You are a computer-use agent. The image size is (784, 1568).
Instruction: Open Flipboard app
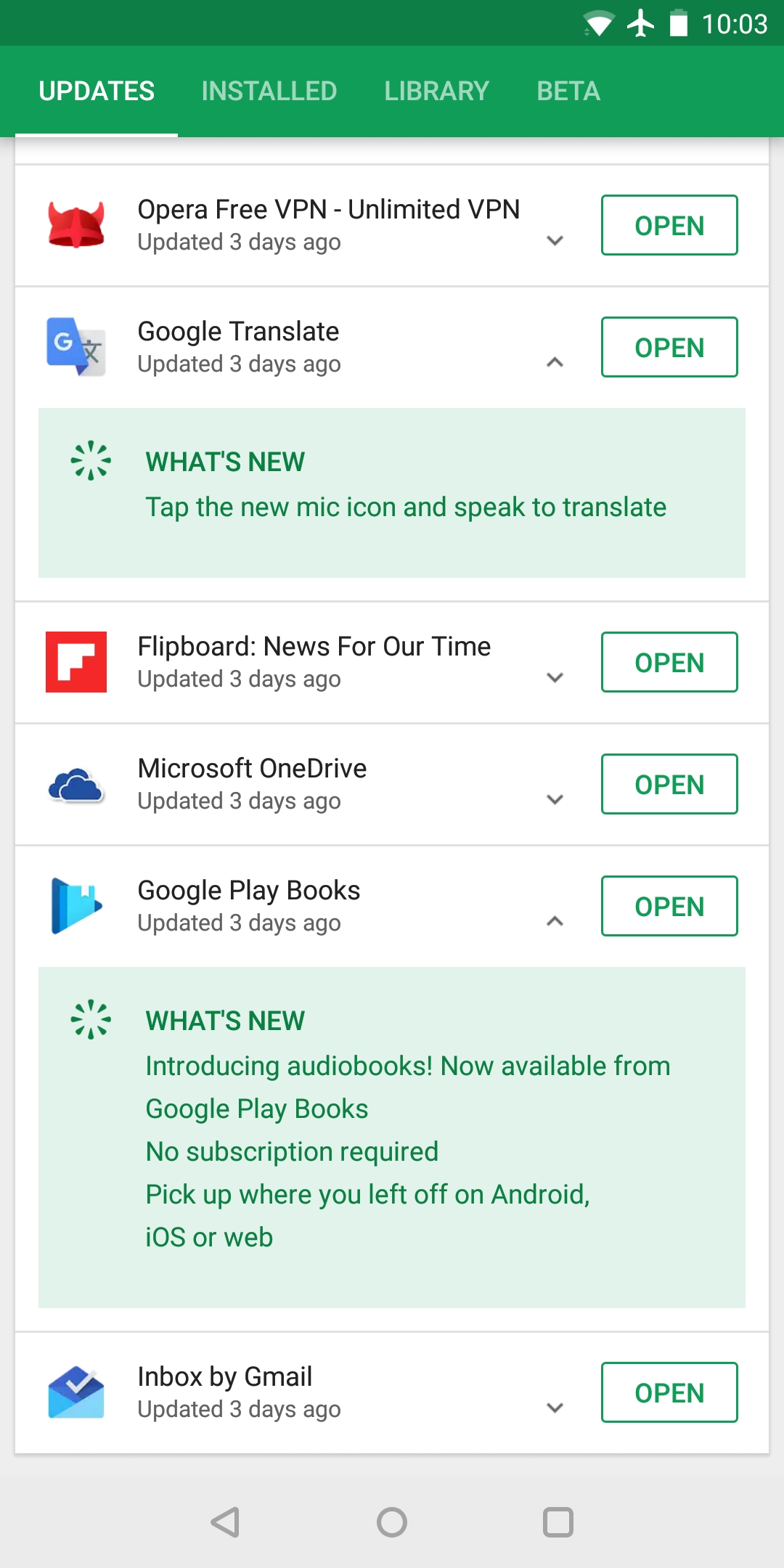669,662
